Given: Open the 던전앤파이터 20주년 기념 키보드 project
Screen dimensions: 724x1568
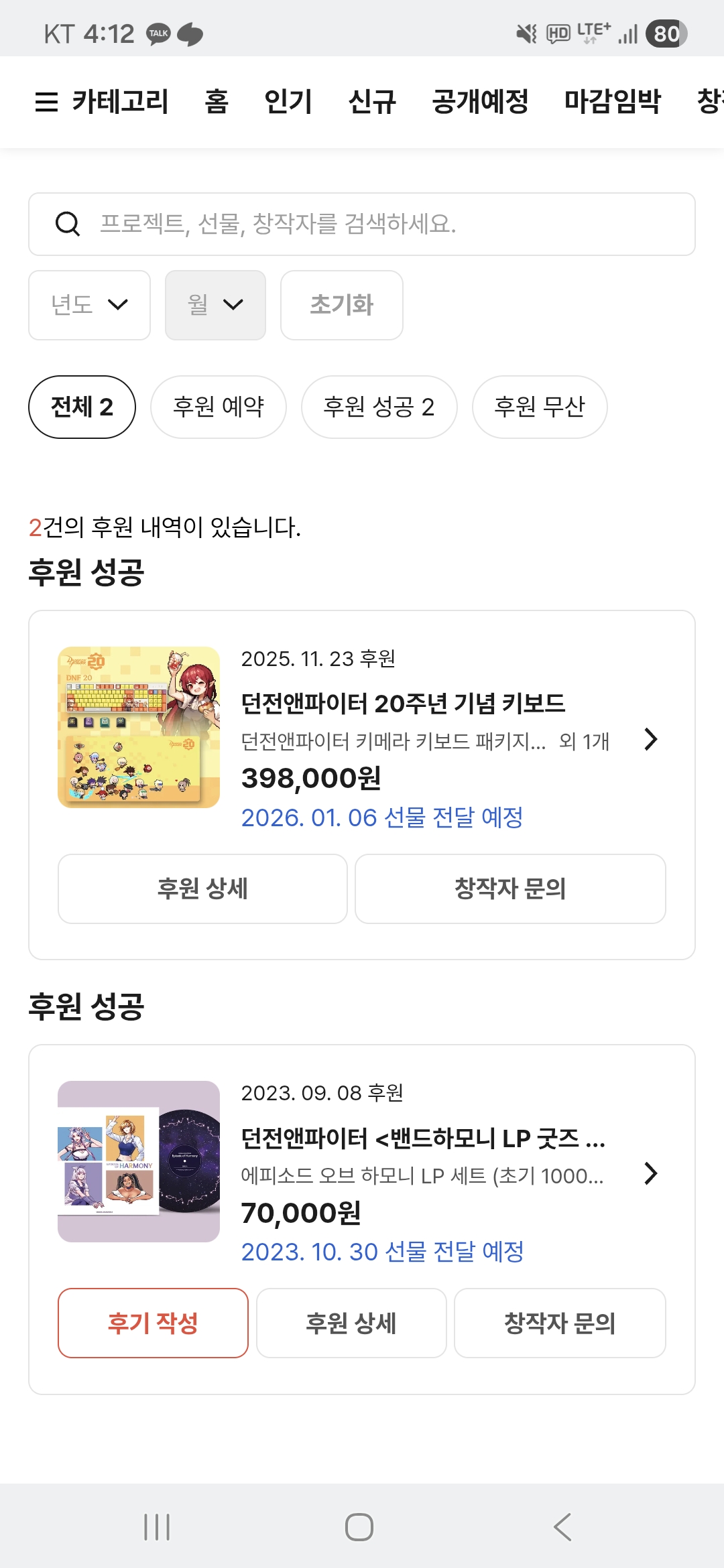Looking at the screenshot, I should pos(403,704).
